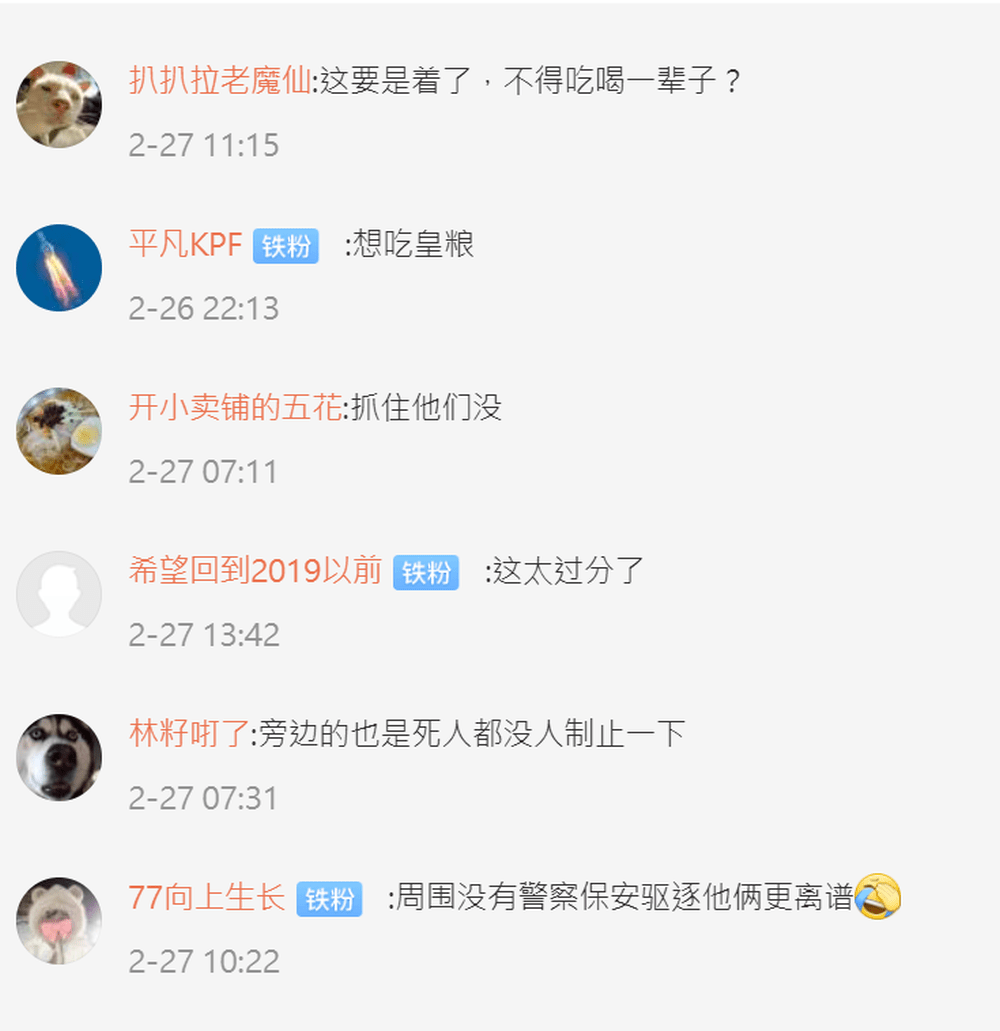Tap the username 平凡KPF
The height and width of the screenshot is (1031, 1000).
pos(186,244)
